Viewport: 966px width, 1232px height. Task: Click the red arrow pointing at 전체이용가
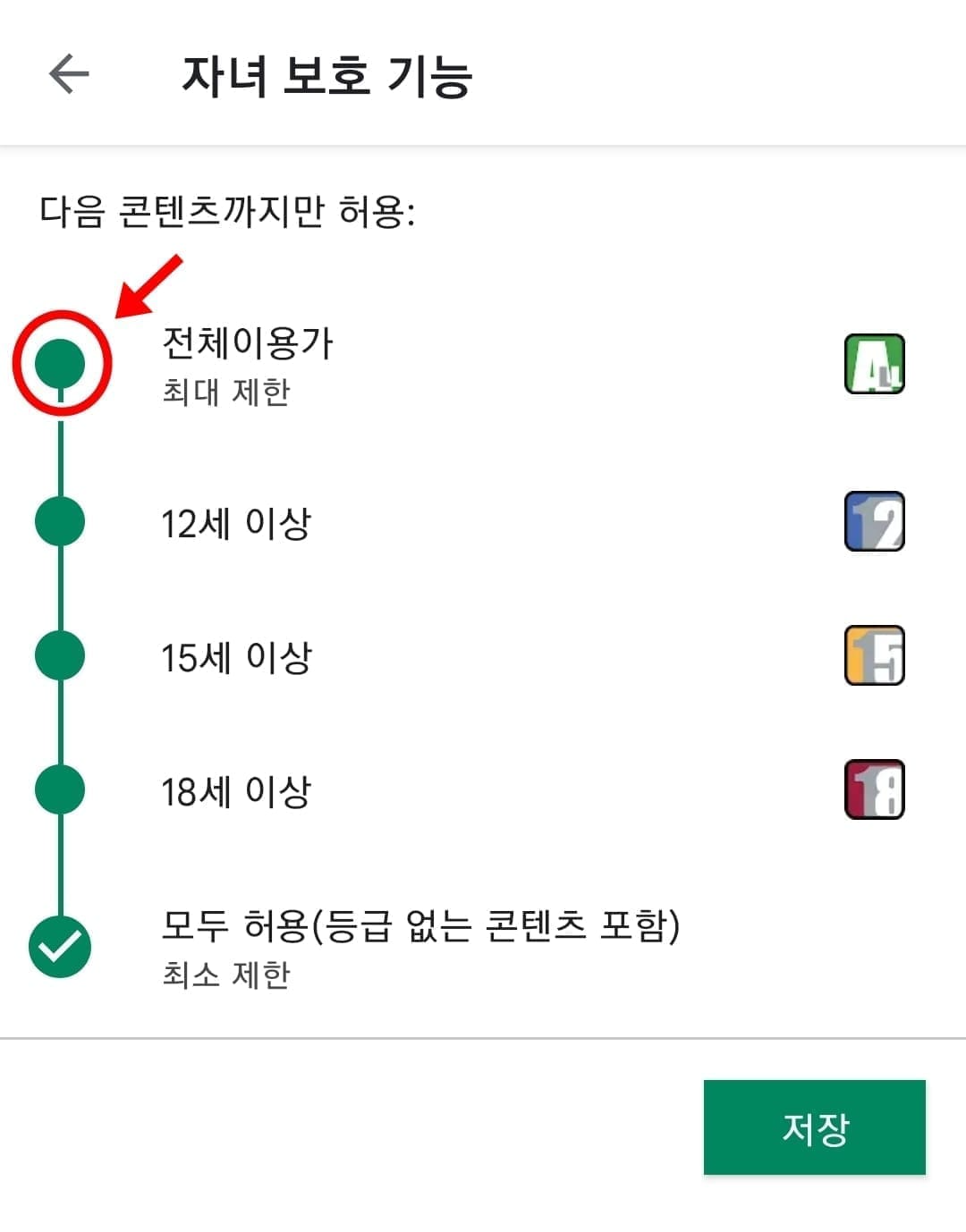coord(150,286)
